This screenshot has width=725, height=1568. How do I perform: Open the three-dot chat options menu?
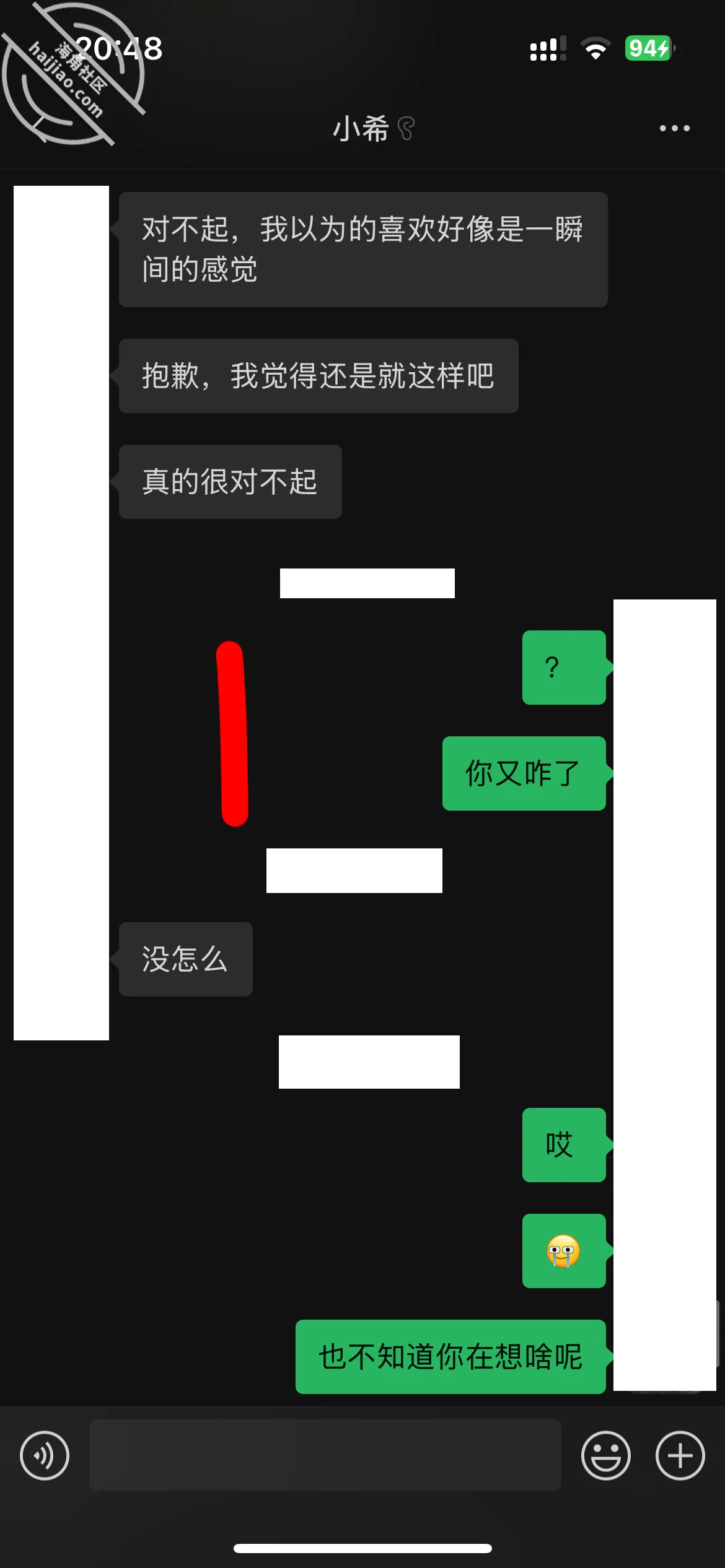pyautogui.click(x=675, y=128)
